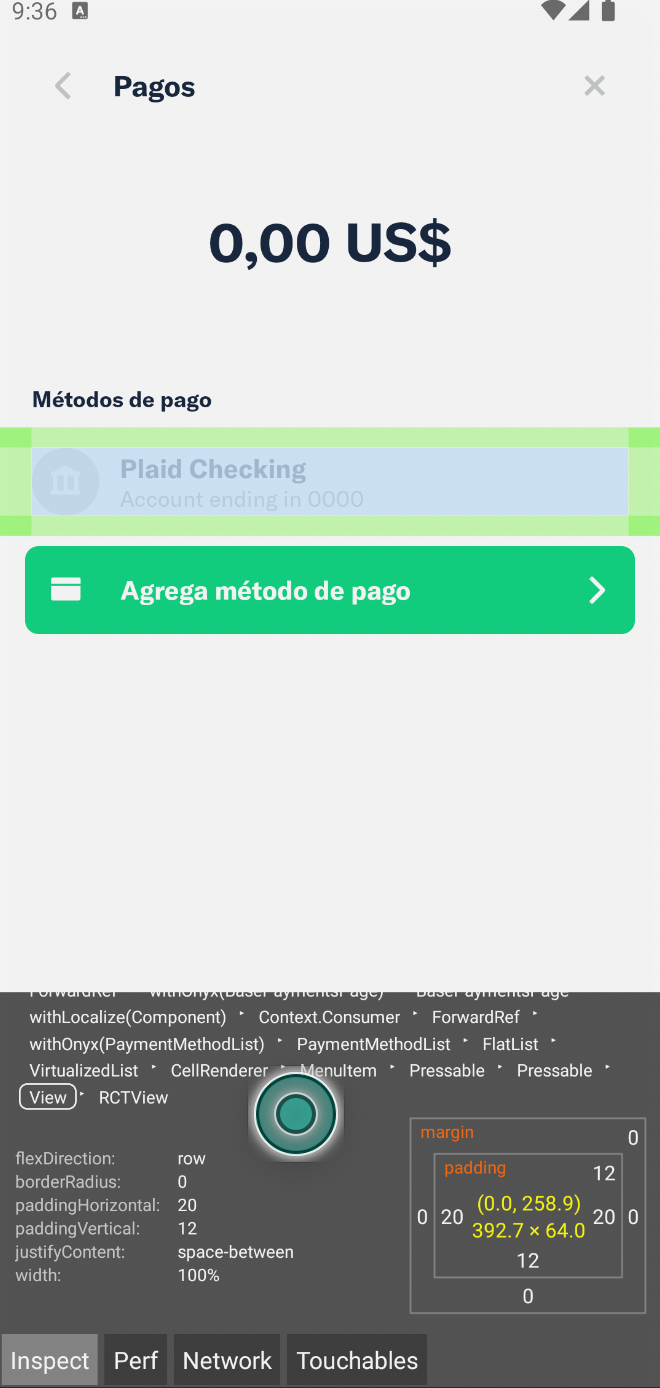This screenshot has width=660, height=1388.
Task: Go back from the Pagos screen
Action: [63, 87]
